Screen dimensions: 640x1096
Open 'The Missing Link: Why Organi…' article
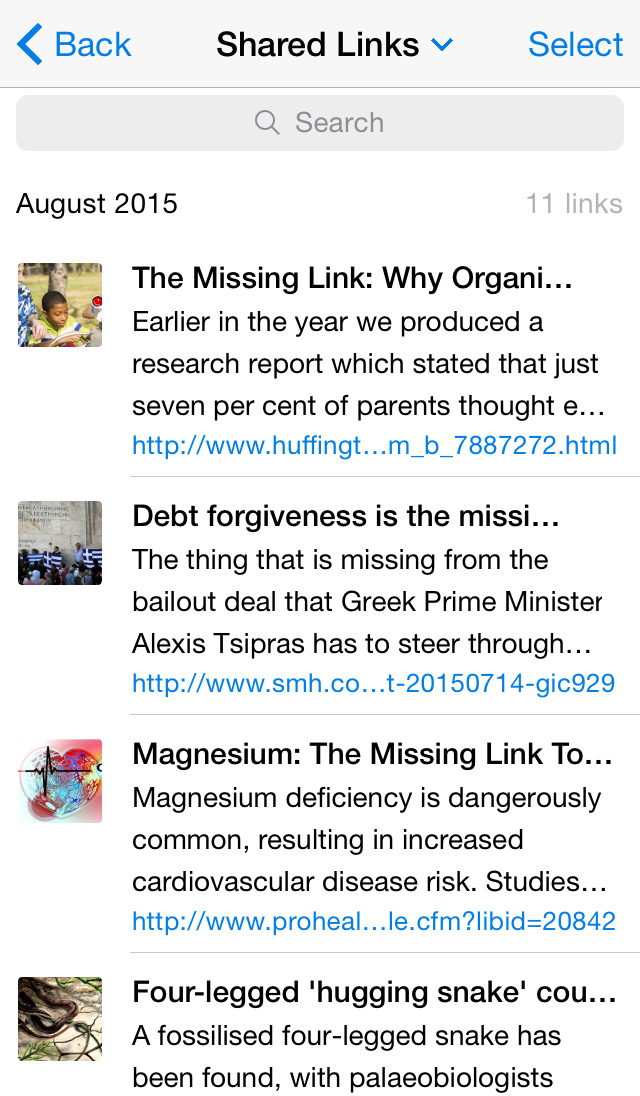tap(352, 278)
